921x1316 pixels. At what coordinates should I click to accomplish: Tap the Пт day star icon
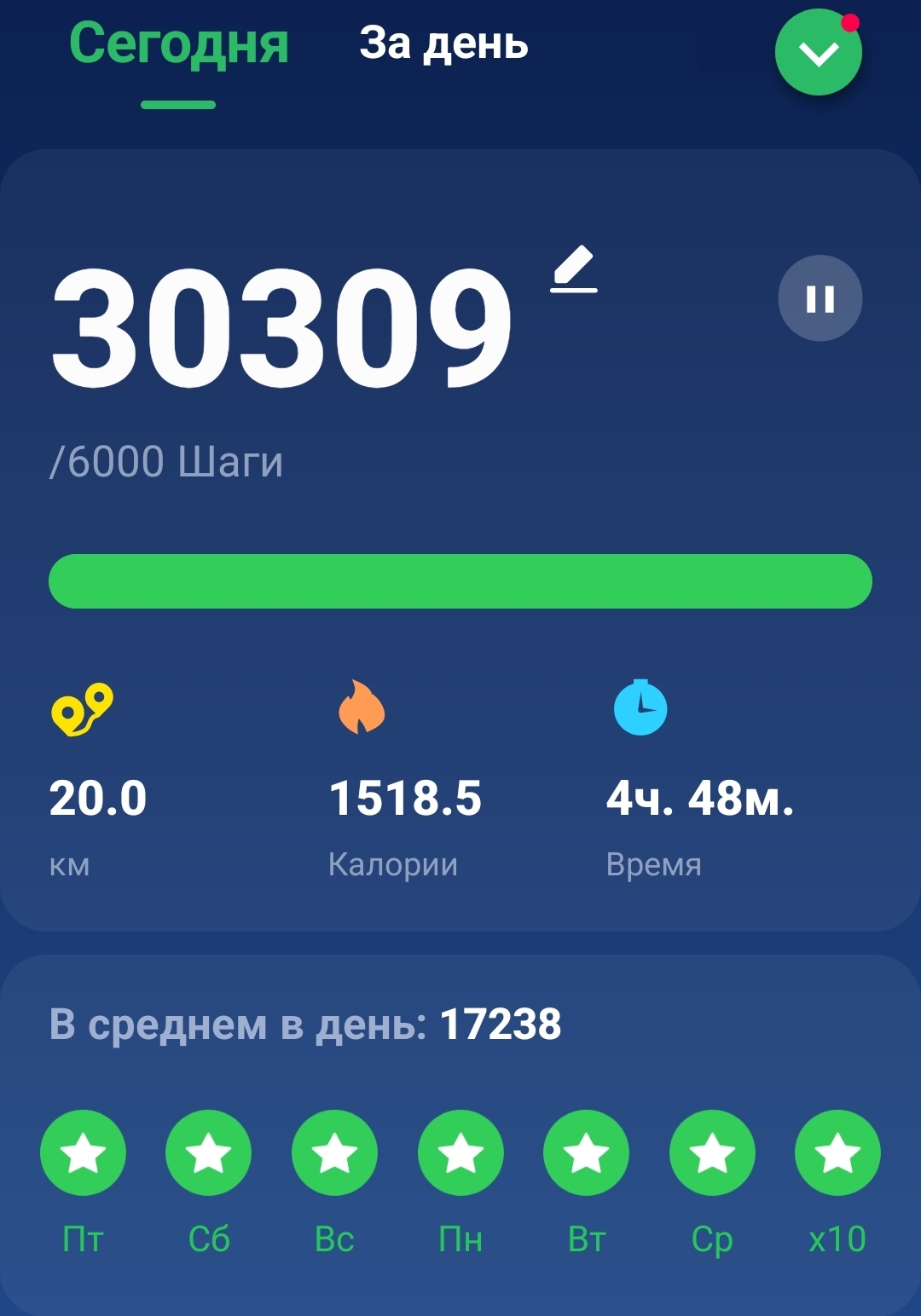pyautogui.click(x=82, y=1152)
